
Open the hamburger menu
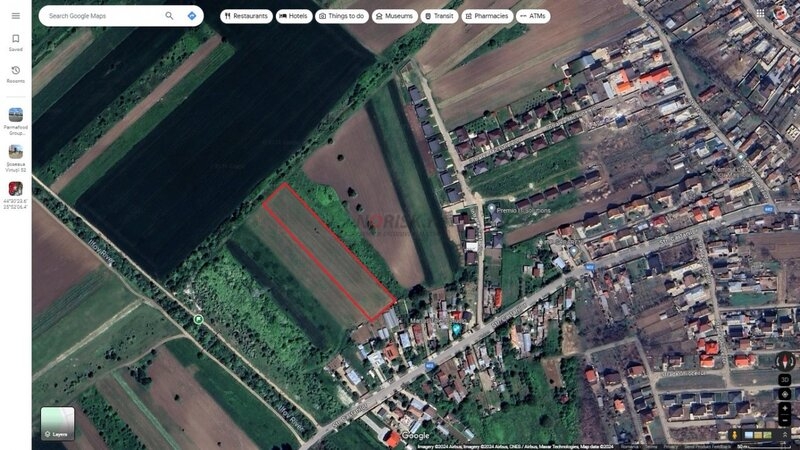click(15, 16)
